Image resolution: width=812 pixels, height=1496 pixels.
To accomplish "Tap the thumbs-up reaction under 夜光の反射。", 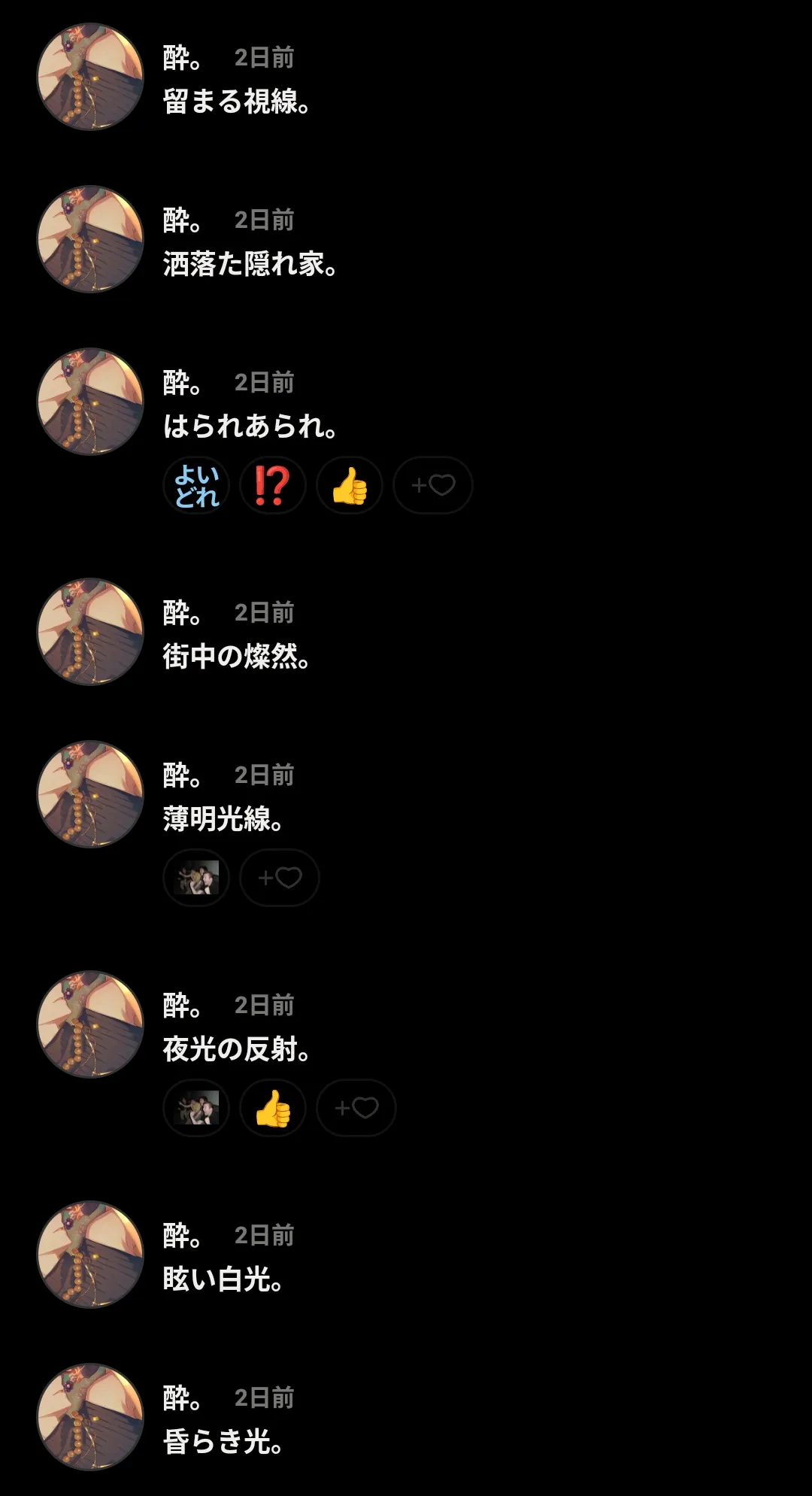I will click(273, 1108).
